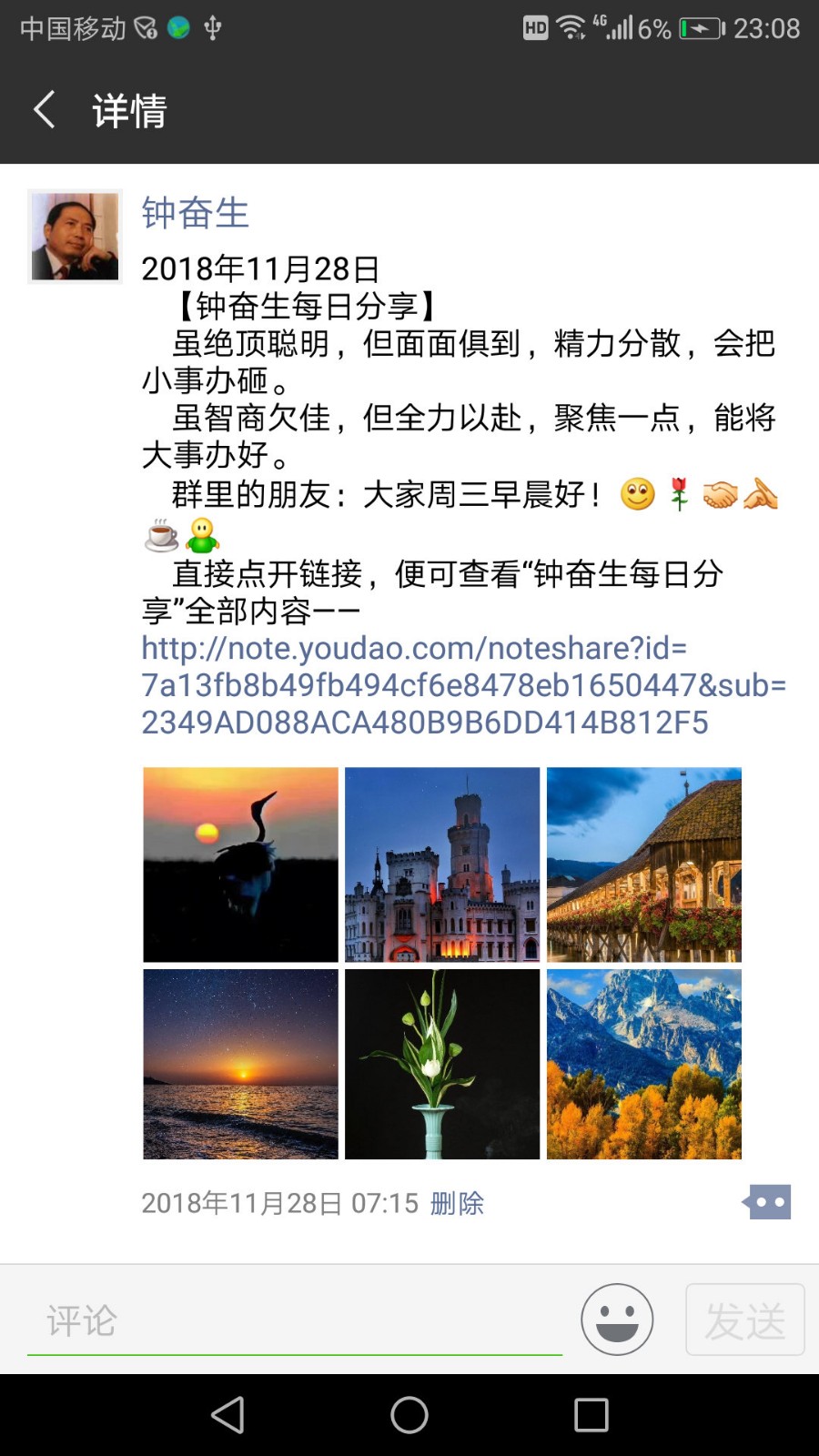Tap the 发送 send button
Viewport: 819px width, 1456px height.
pos(744,1319)
